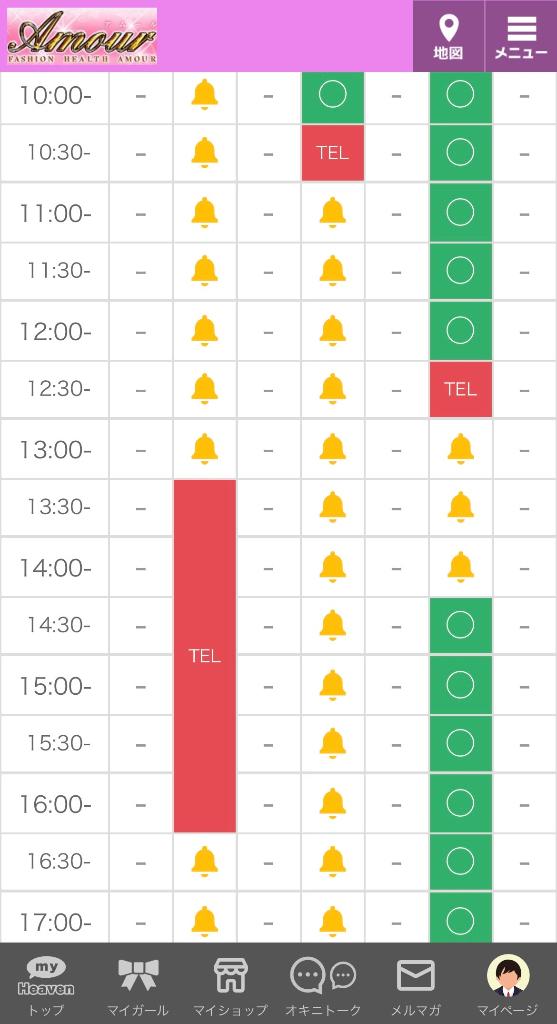
Task: Open the マイショップ tab
Action: point(231,984)
